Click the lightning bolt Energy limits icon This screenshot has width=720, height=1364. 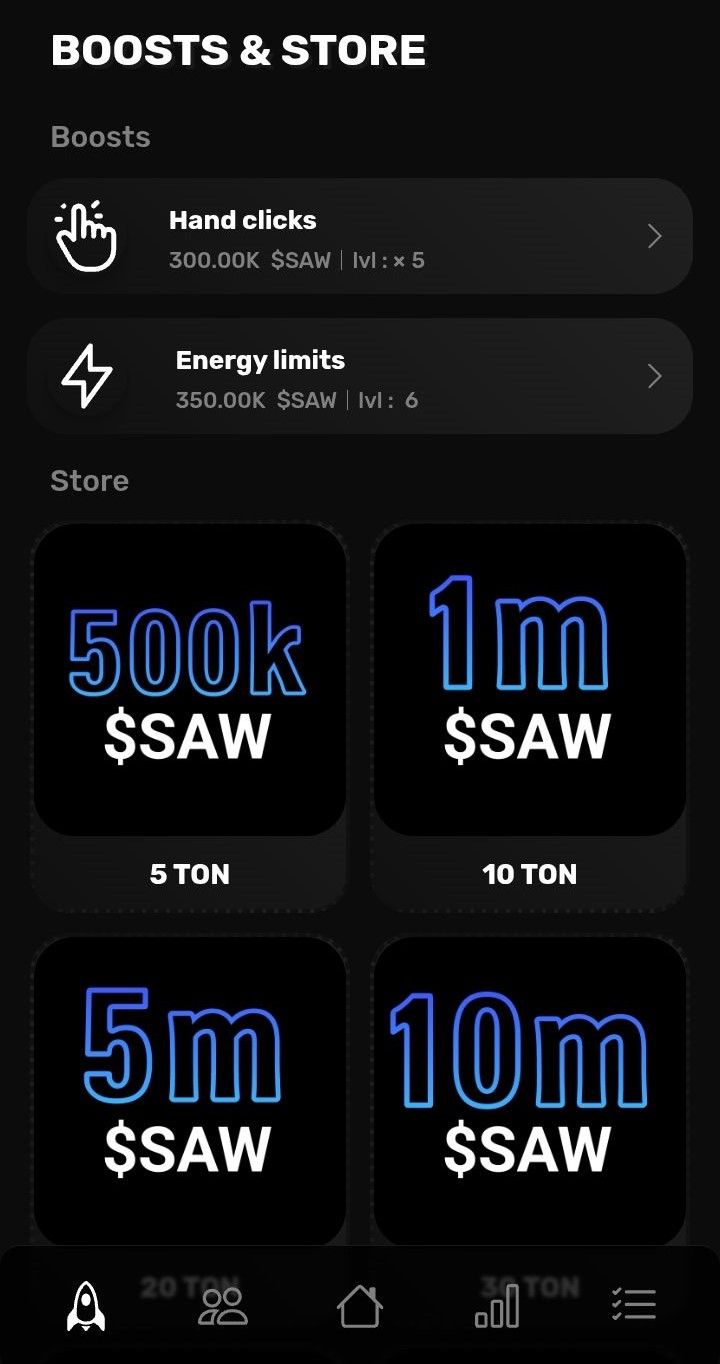click(x=88, y=377)
